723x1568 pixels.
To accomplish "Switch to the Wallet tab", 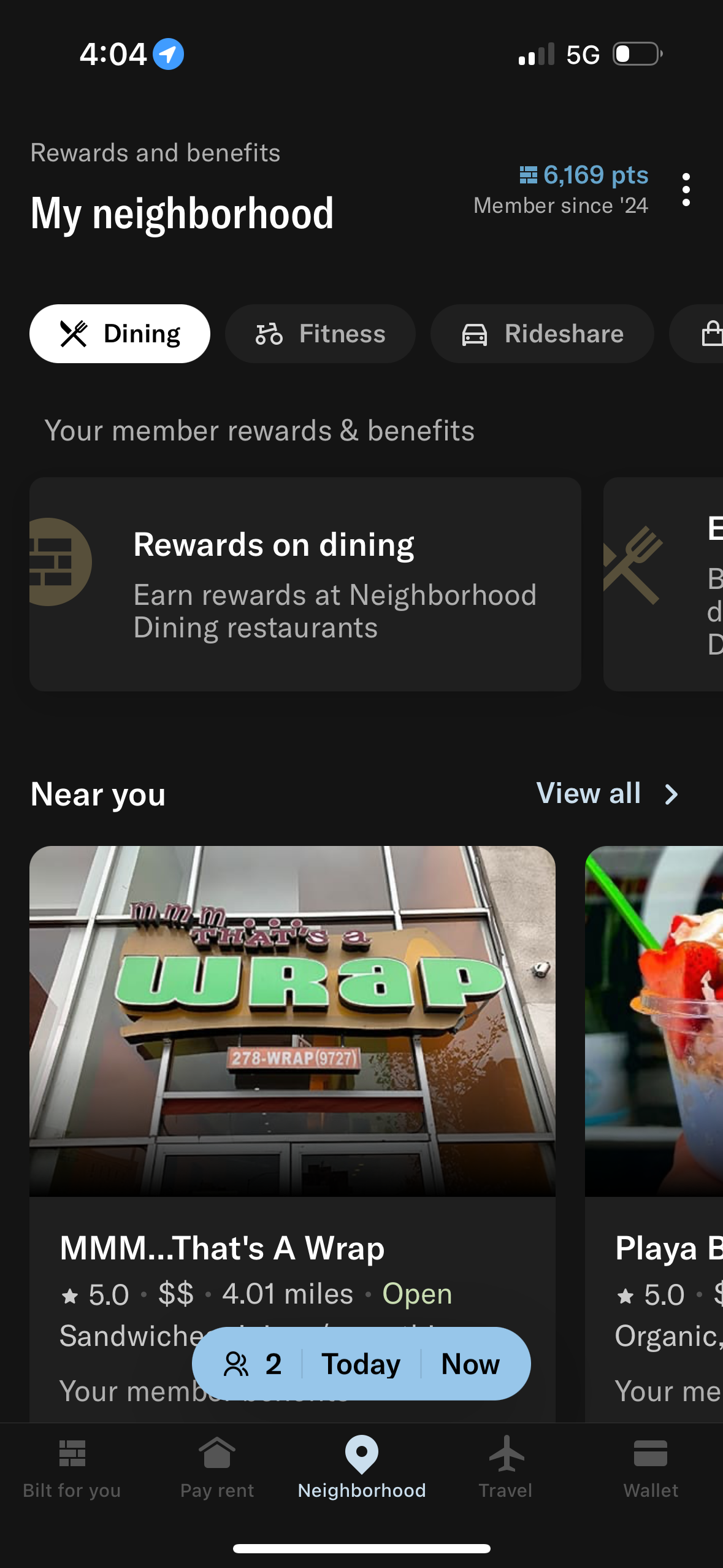I will pos(651,1467).
